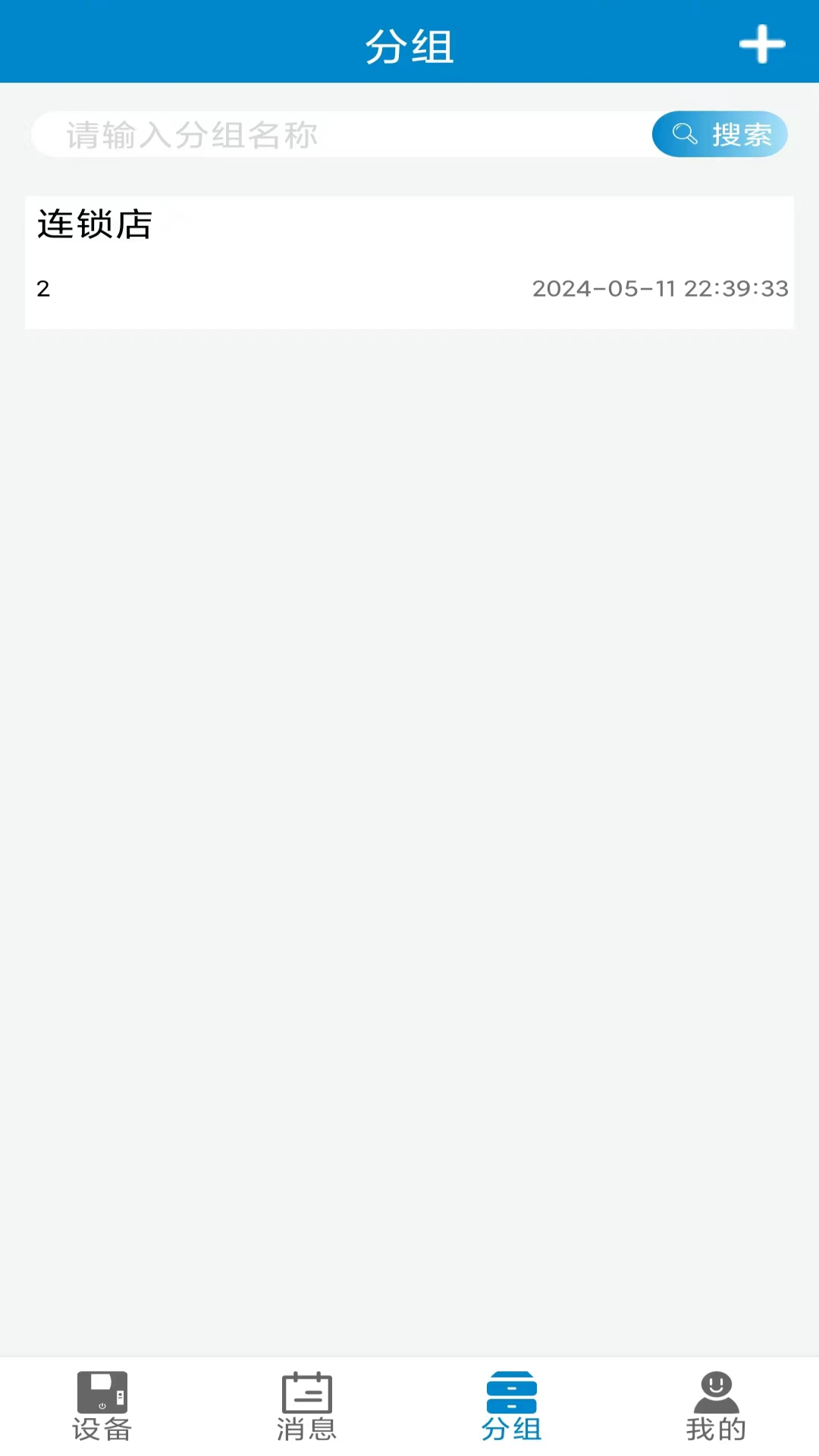Switch to the 设备 tab
Image resolution: width=819 pixels, height=1456 pixels.
point(102,1407)
